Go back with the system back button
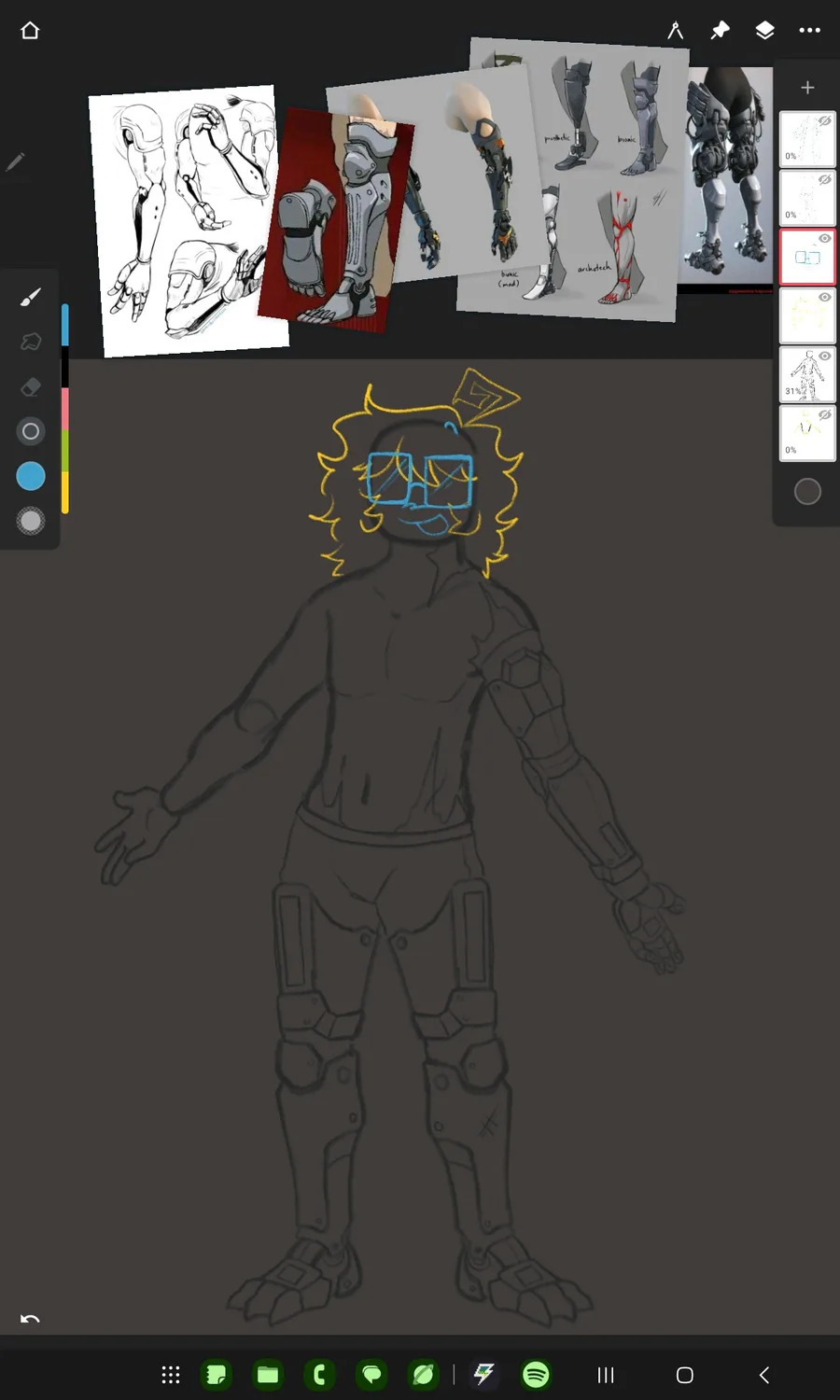Viewport: 840px width, 1400px height. (764, 1375)
